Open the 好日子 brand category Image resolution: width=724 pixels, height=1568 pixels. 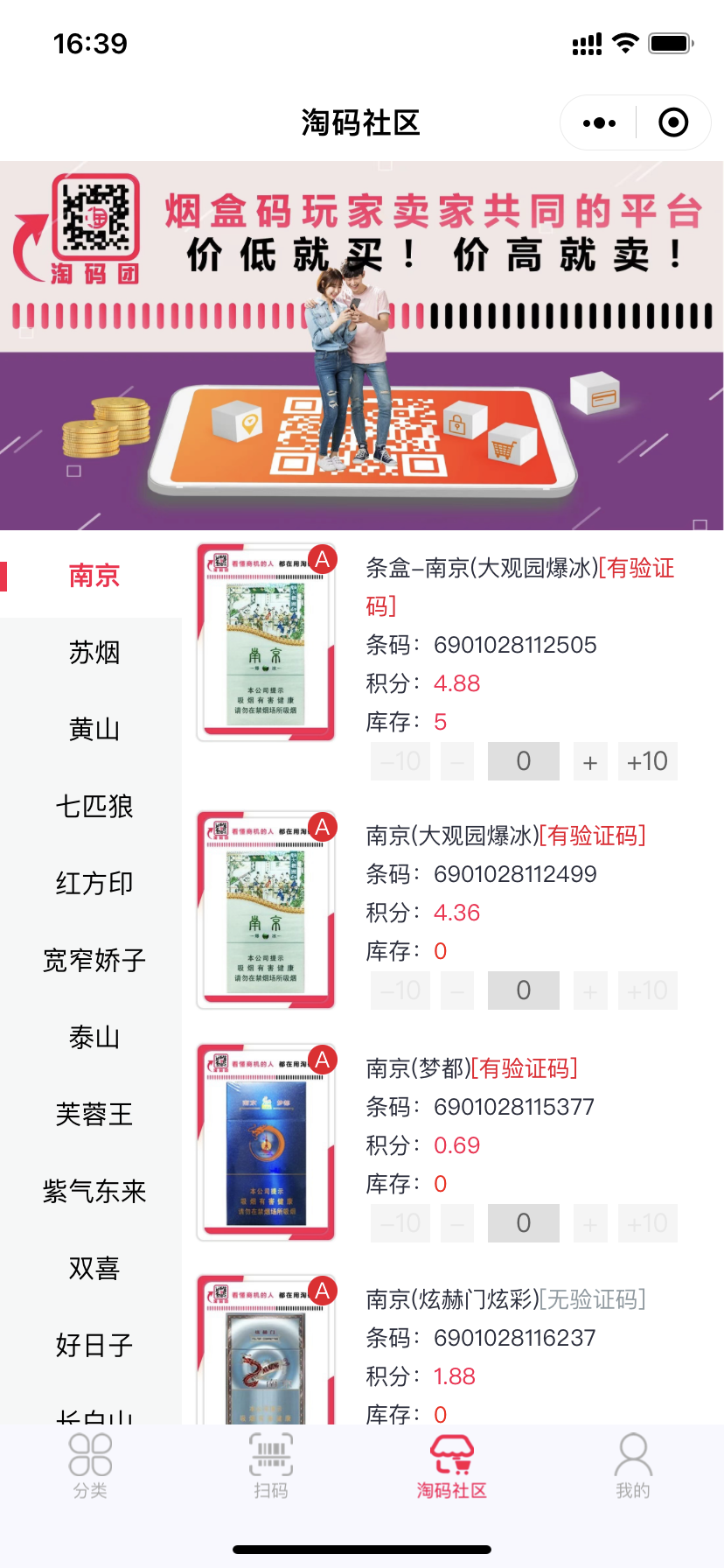94,1346
